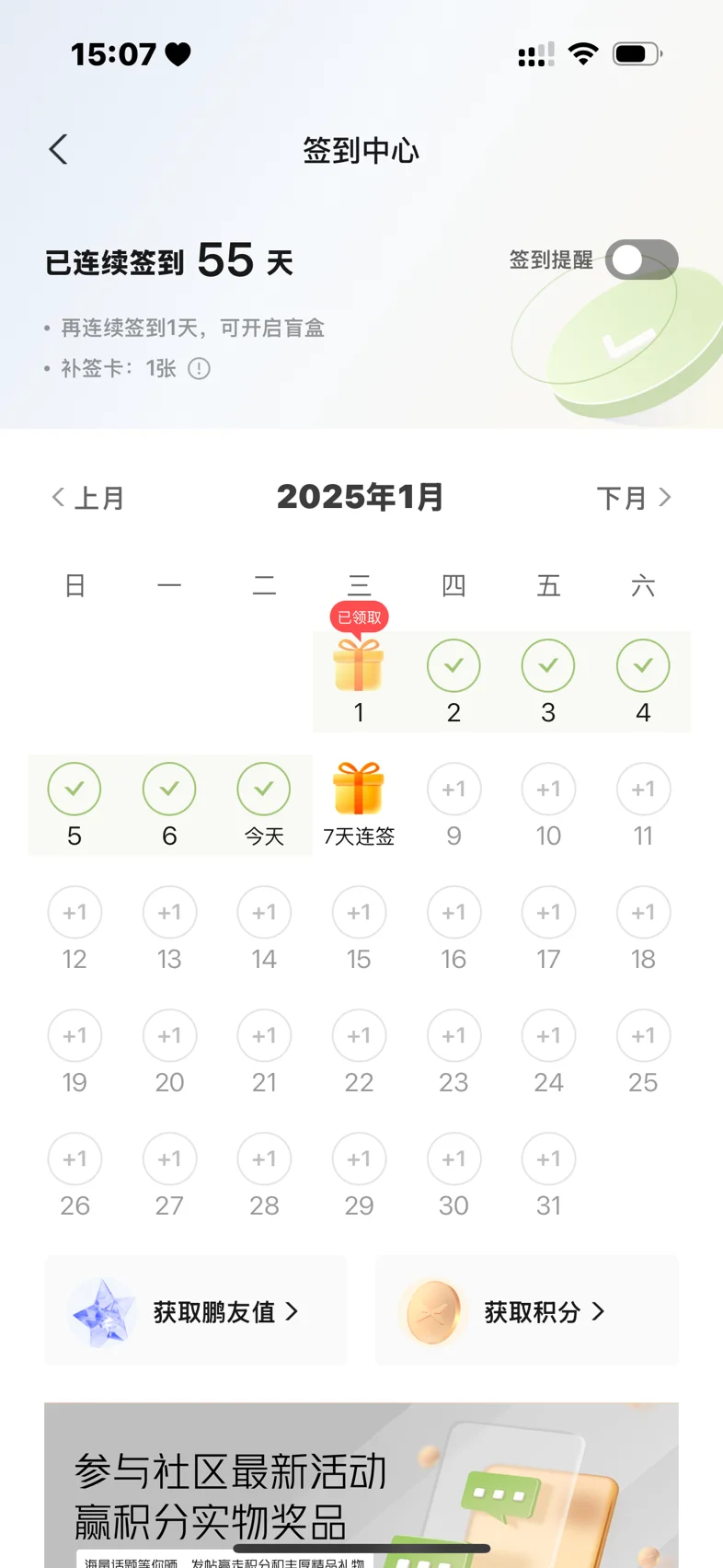
Task: Go to next month via 下月
Action: point(635,498)
